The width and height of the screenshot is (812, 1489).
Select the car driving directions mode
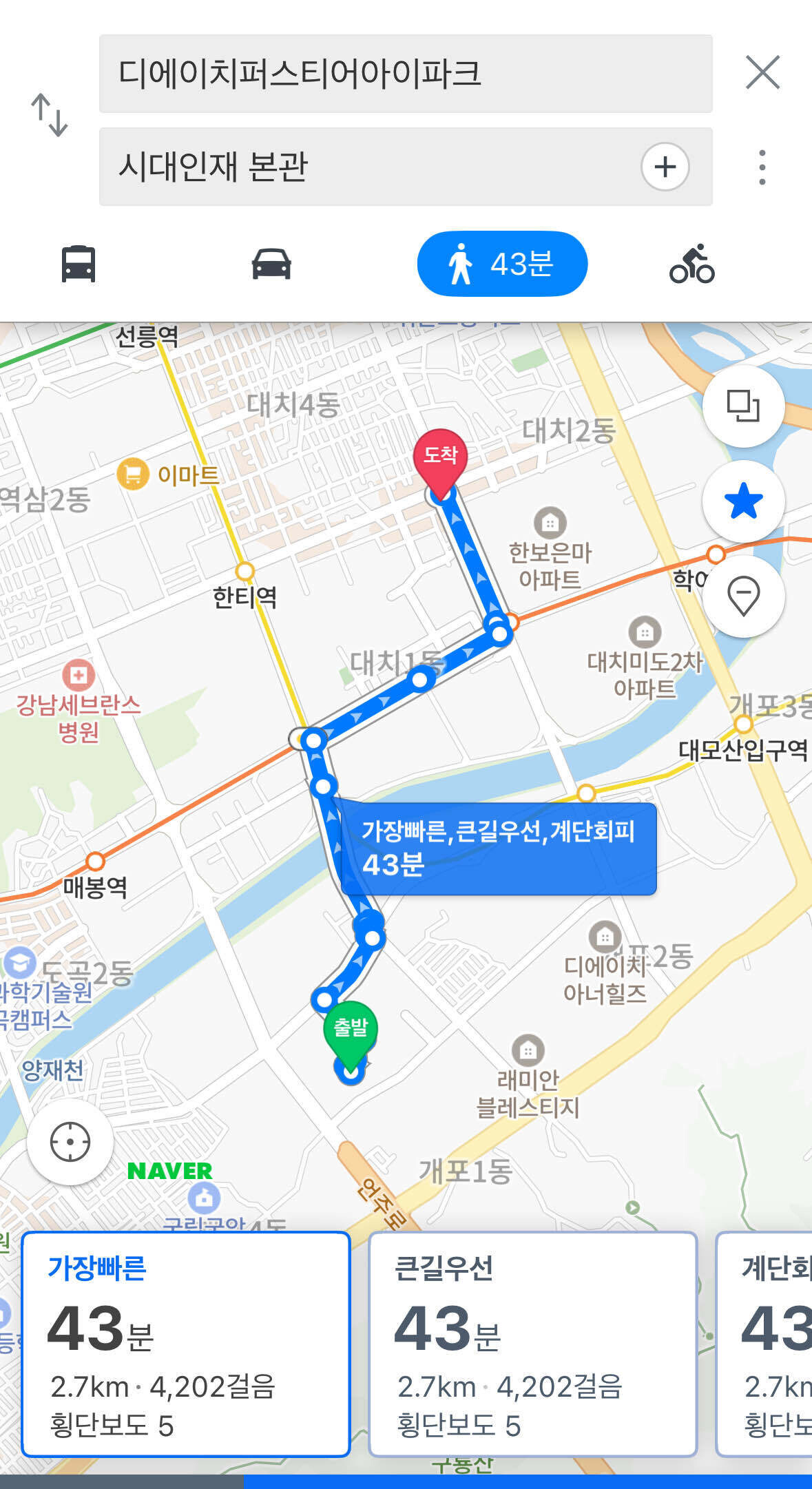[x=271, y=264]
